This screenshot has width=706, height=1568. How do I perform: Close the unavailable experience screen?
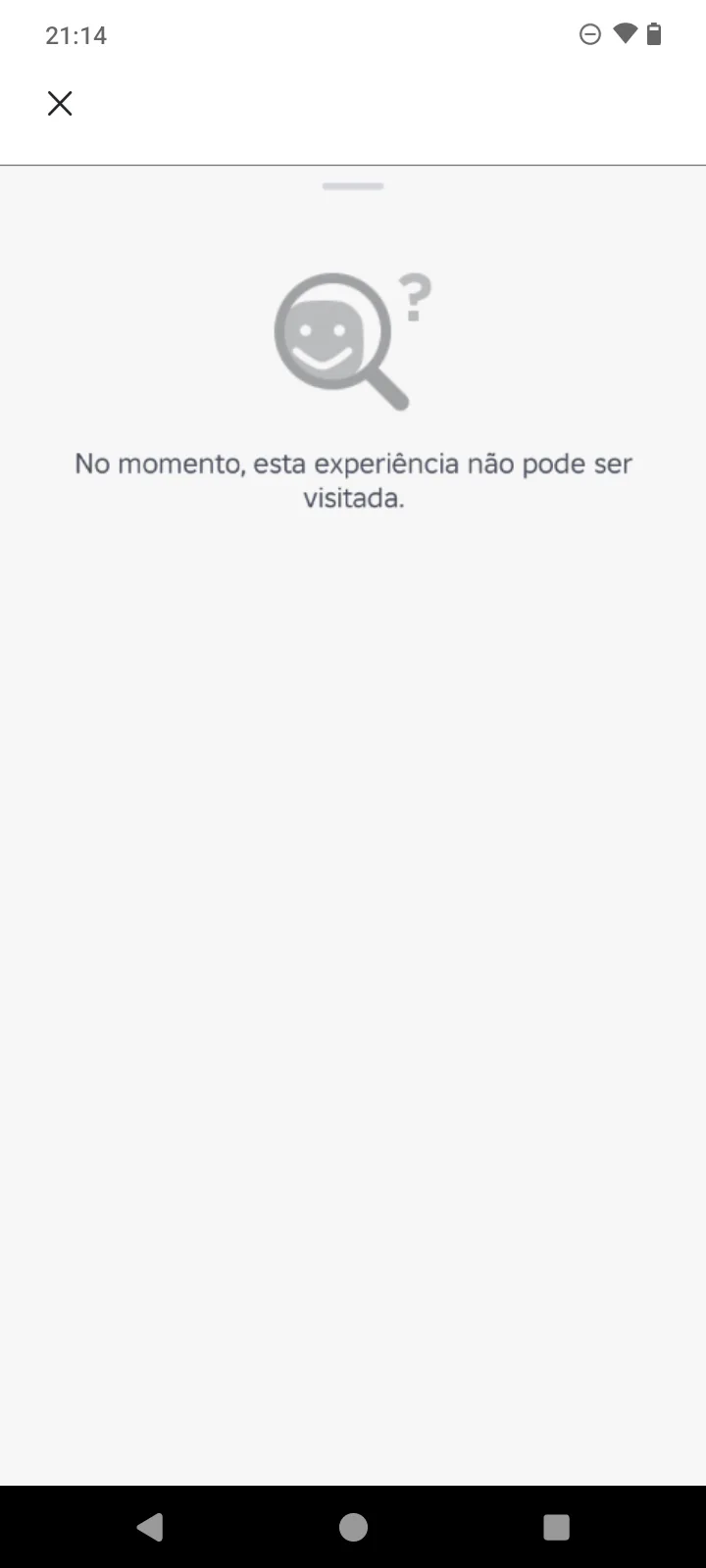coord(60,103)
